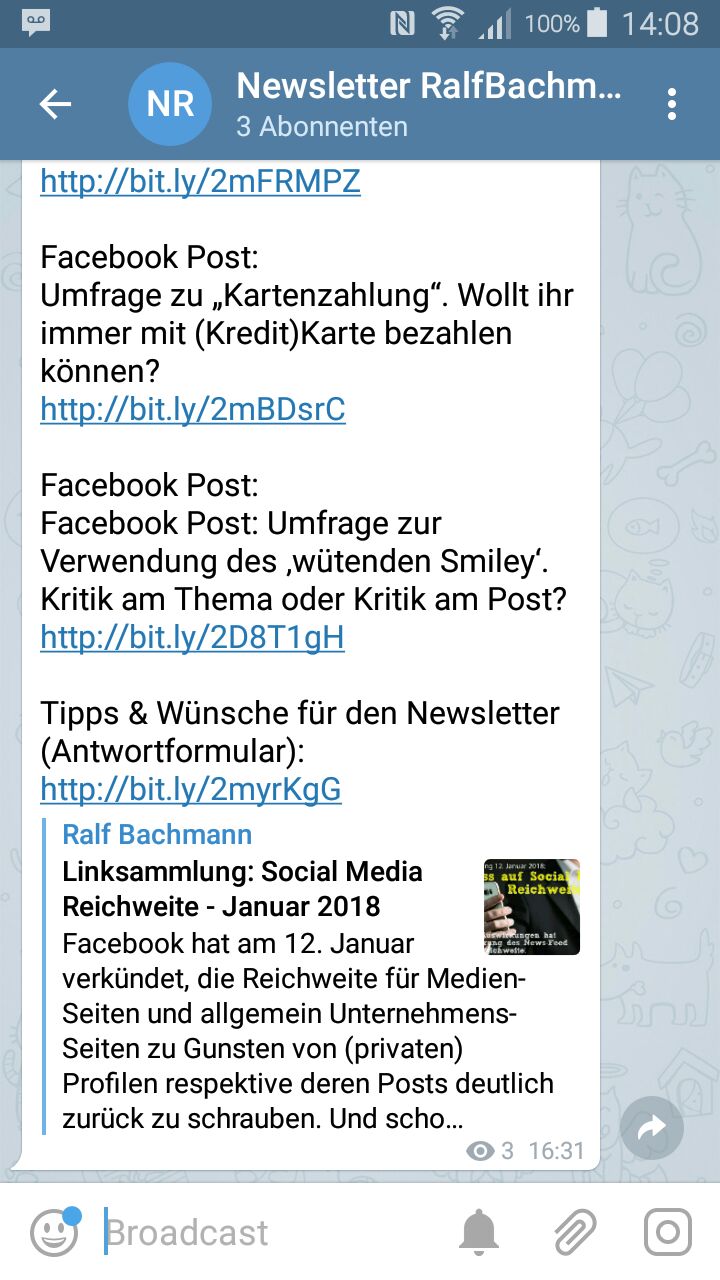Open the Antwortformular link bit.ly/2myrKgG
The image size is (720, 1280).
[191, 789]
